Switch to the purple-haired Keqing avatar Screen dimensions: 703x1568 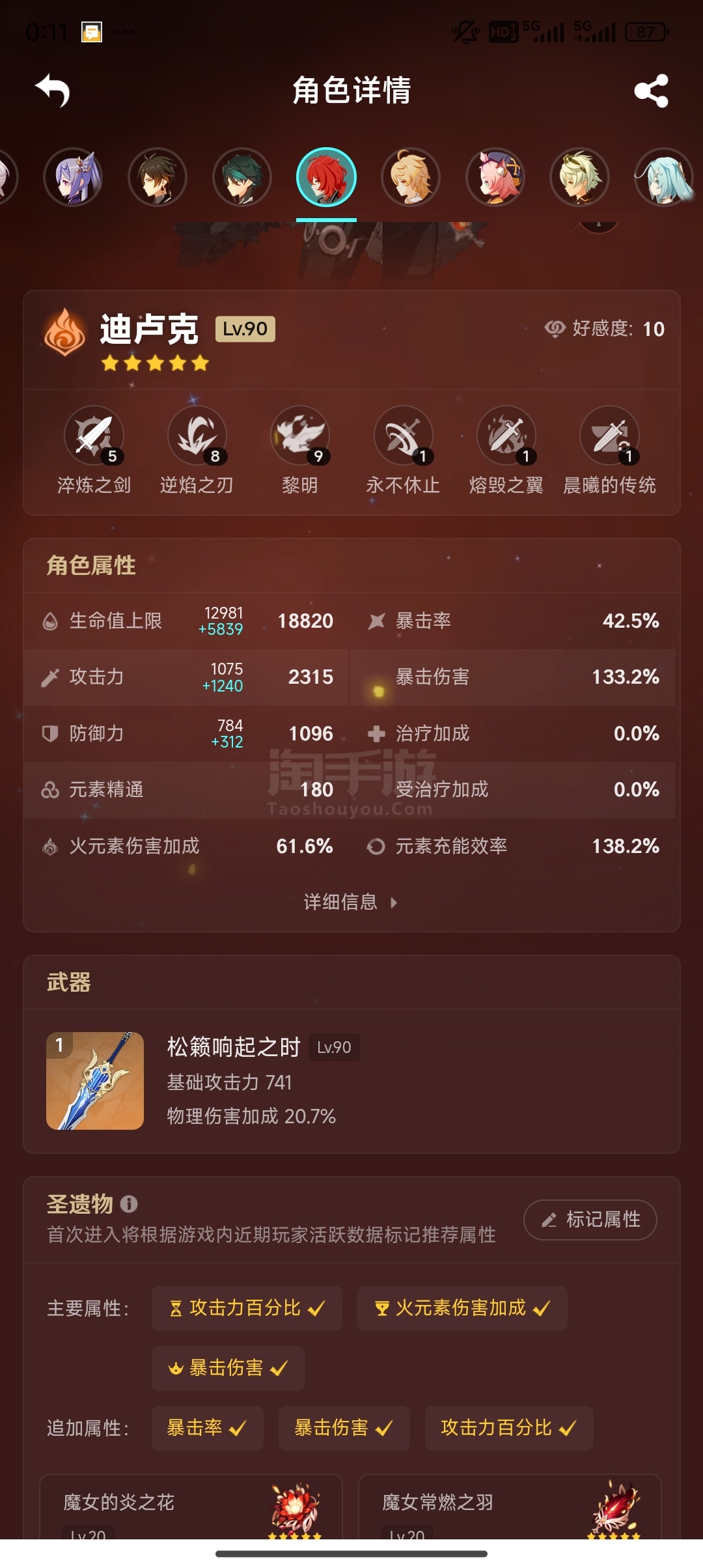[73, 177]
